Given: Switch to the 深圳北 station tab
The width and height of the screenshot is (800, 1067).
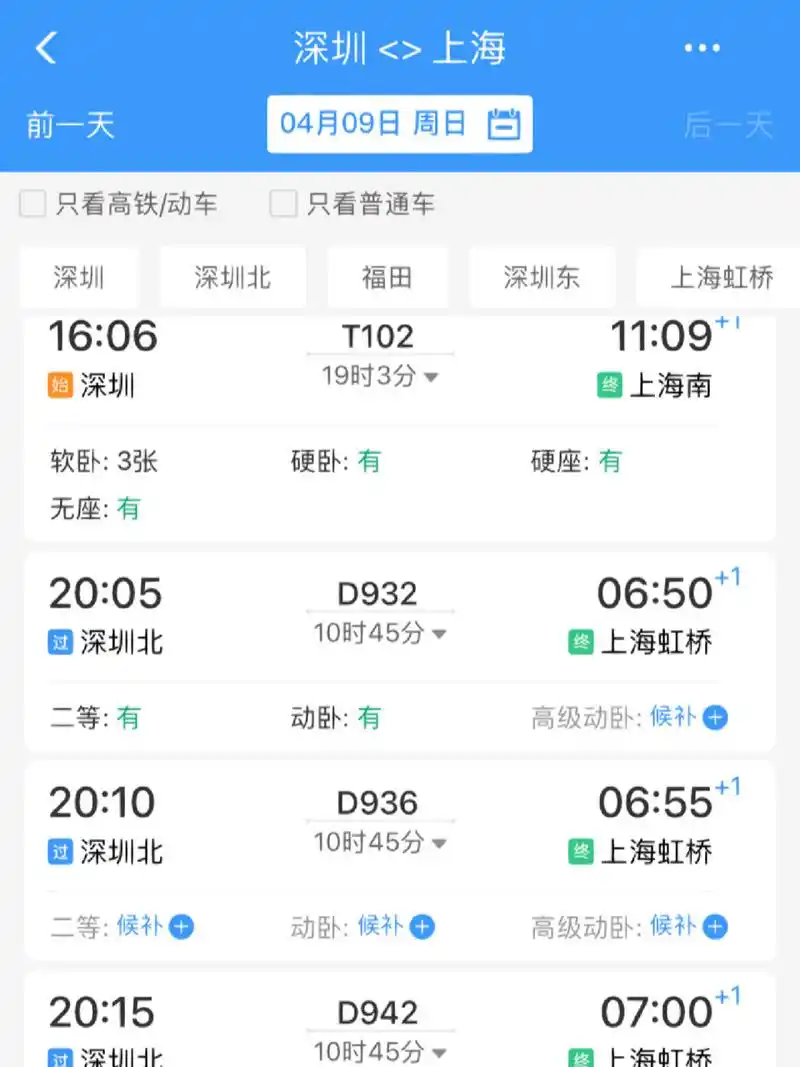Looking at the screenshot, I should tap(232, 278).
